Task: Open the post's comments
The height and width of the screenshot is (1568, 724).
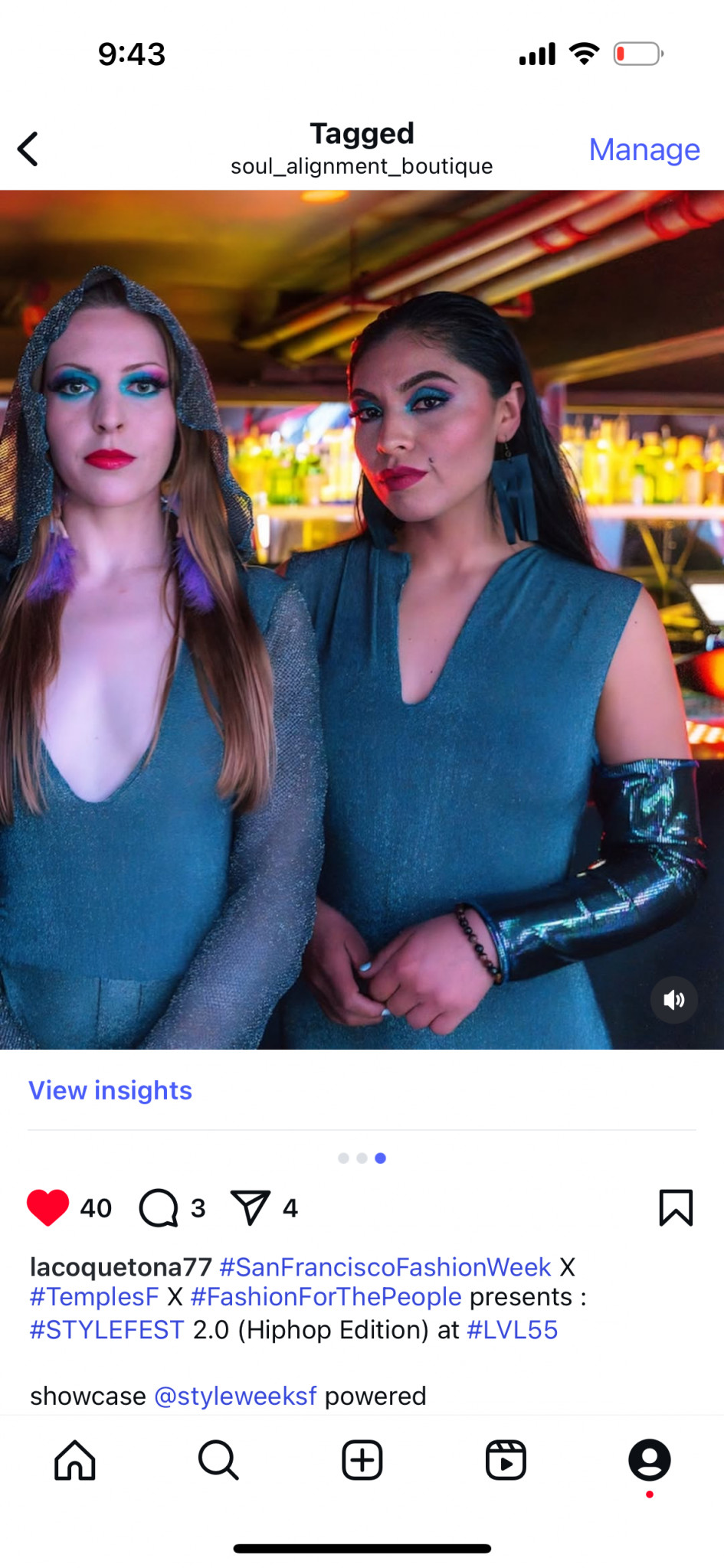Action: pos(159,1208)
